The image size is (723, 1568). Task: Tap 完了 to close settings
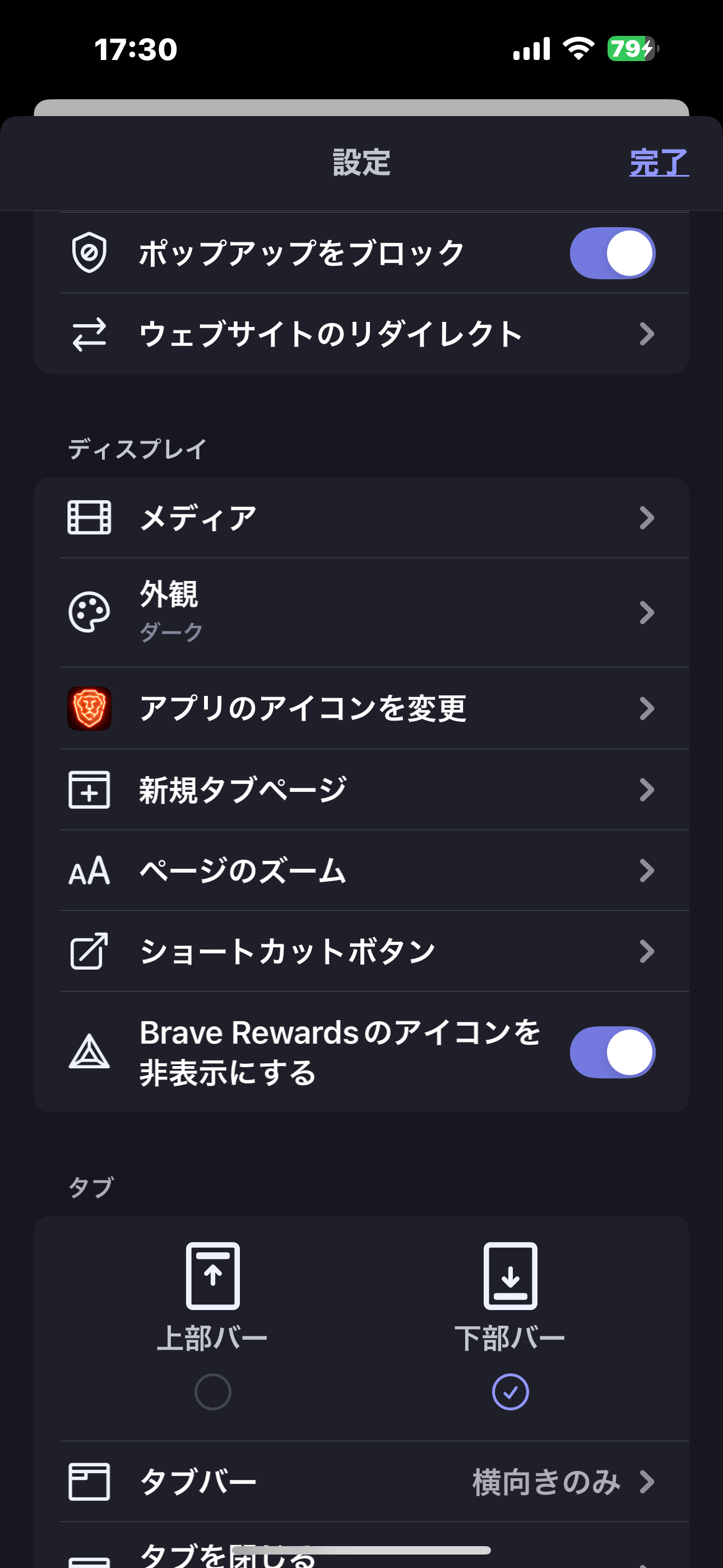(659, 163)
